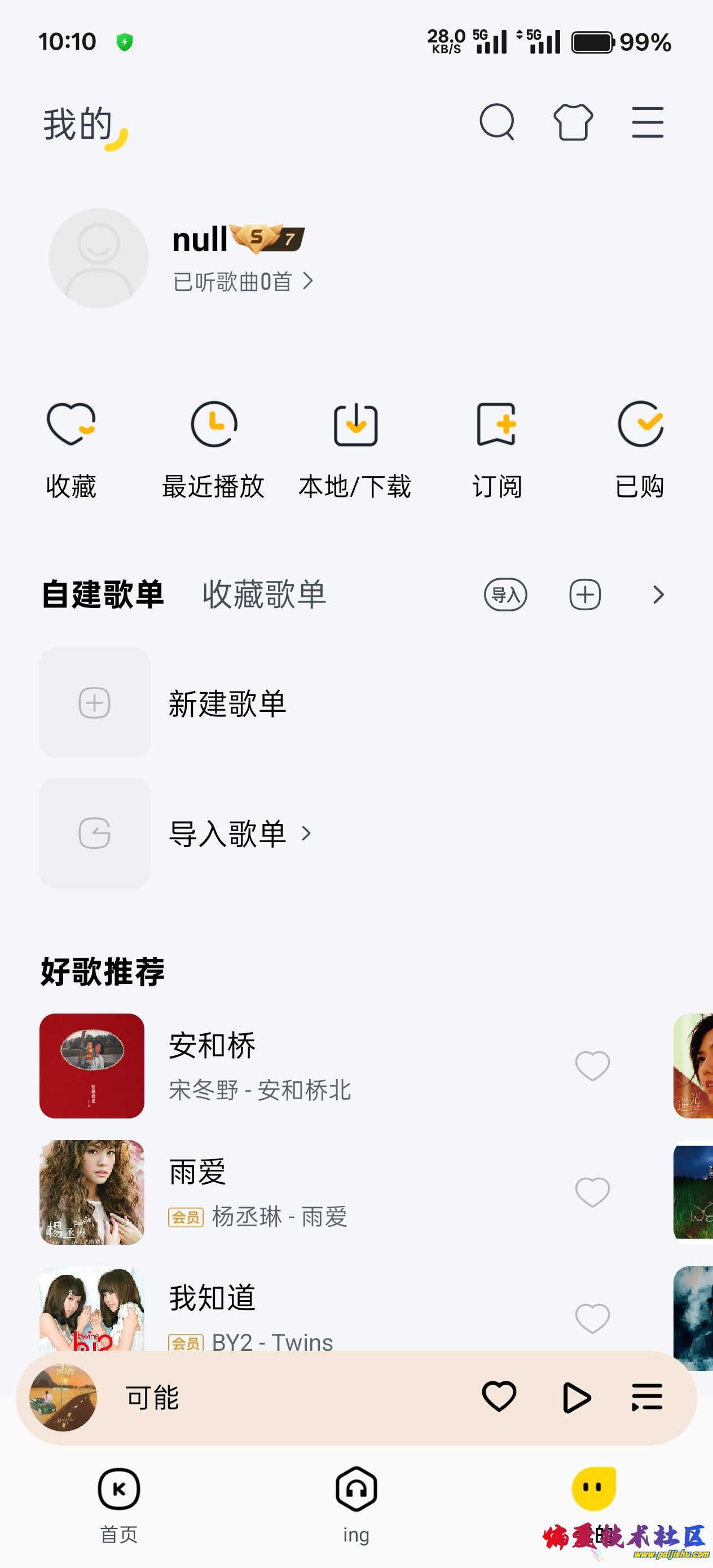The image size is (713, 1568).
Task: Tap the 导入 pill button
Action: [x=505, y=594]
